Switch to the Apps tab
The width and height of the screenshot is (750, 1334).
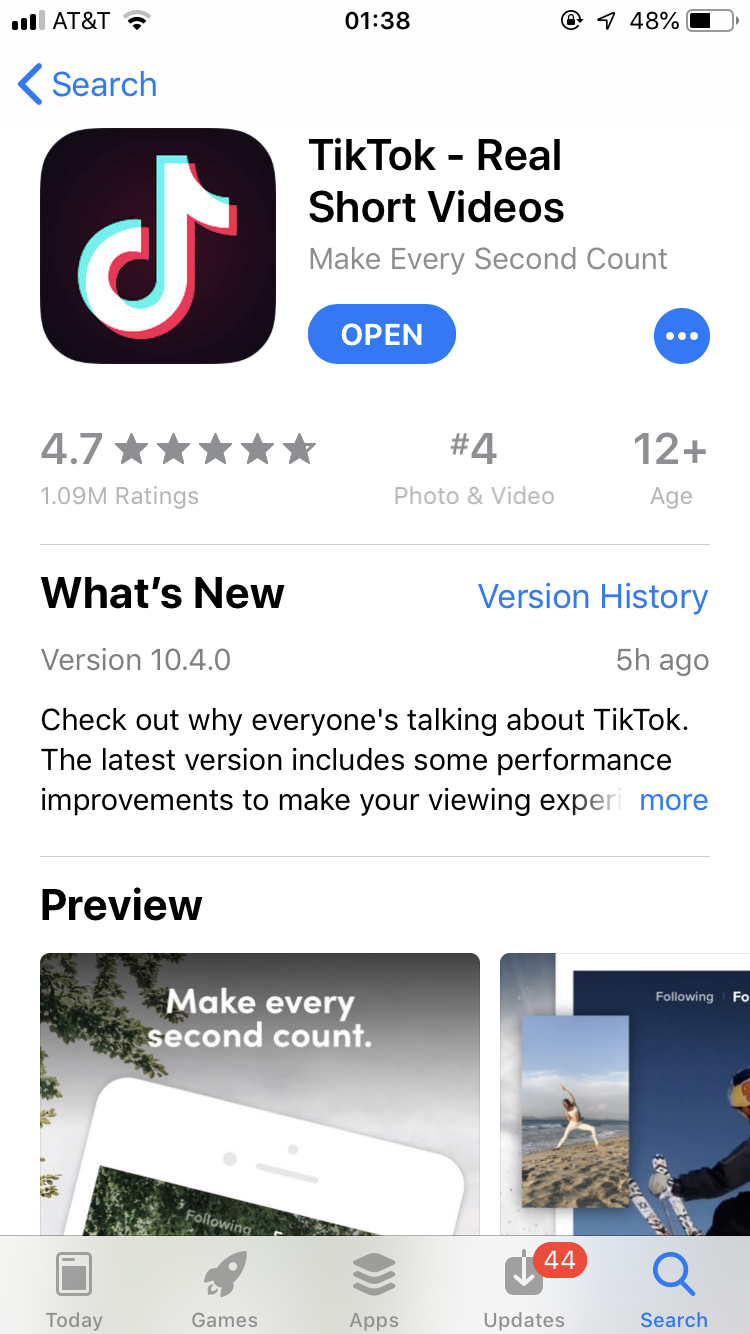pyautogui.click(x=374, y=1288)
